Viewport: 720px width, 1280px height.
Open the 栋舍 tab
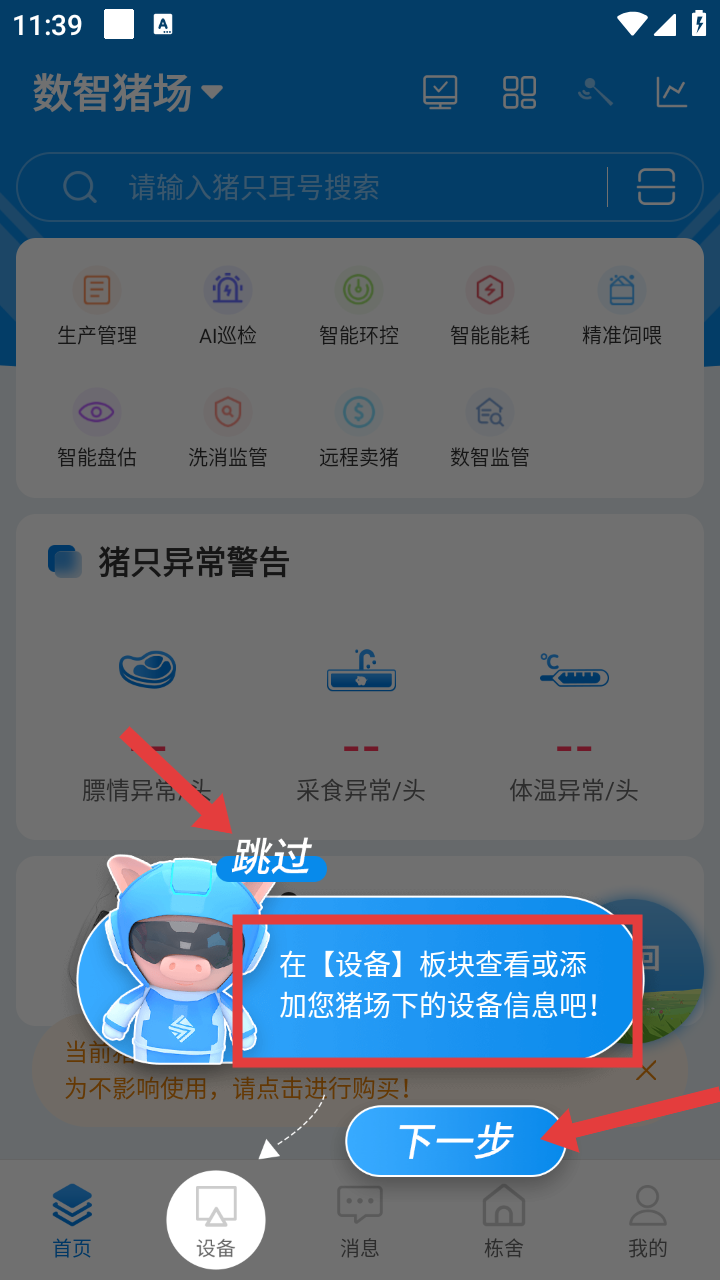(x=503, y=1220)
